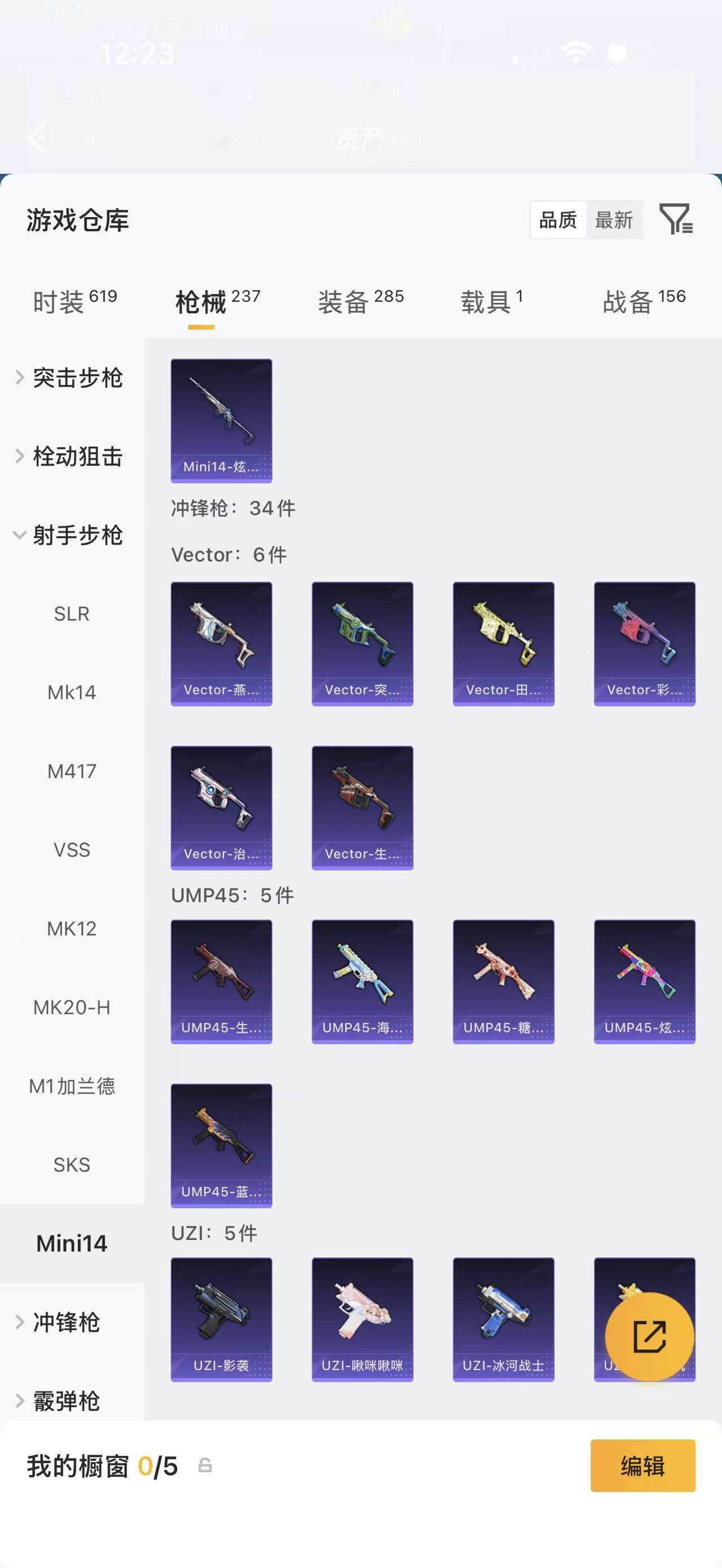Screen dimensions: 722x1568
Task: Expand the 栓动狙击 category
Action: pos(70,457)
